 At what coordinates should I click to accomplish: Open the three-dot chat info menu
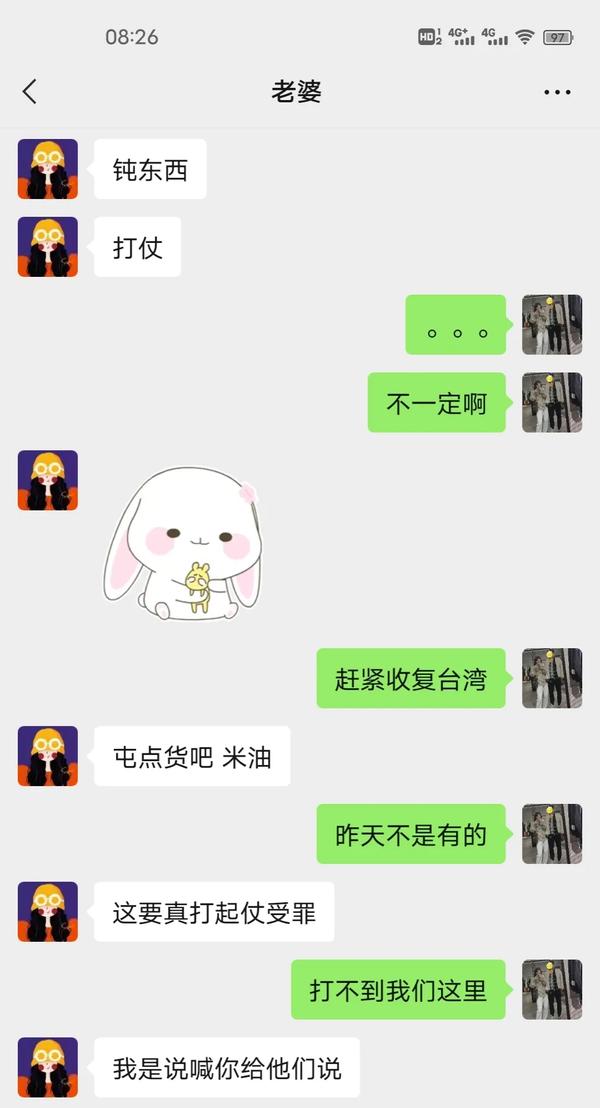point(557,92)
